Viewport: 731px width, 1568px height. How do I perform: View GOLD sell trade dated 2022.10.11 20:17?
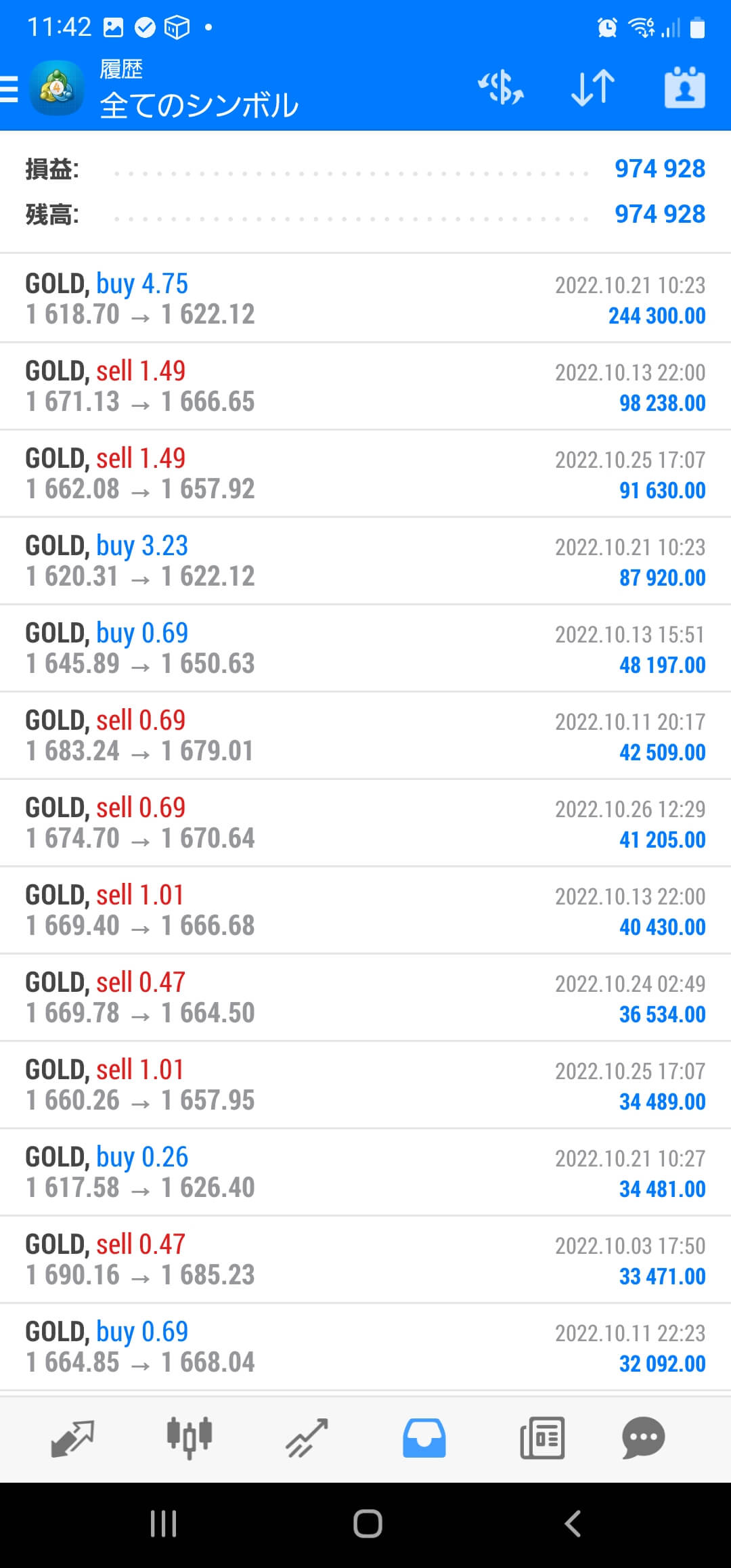(365, 735)
